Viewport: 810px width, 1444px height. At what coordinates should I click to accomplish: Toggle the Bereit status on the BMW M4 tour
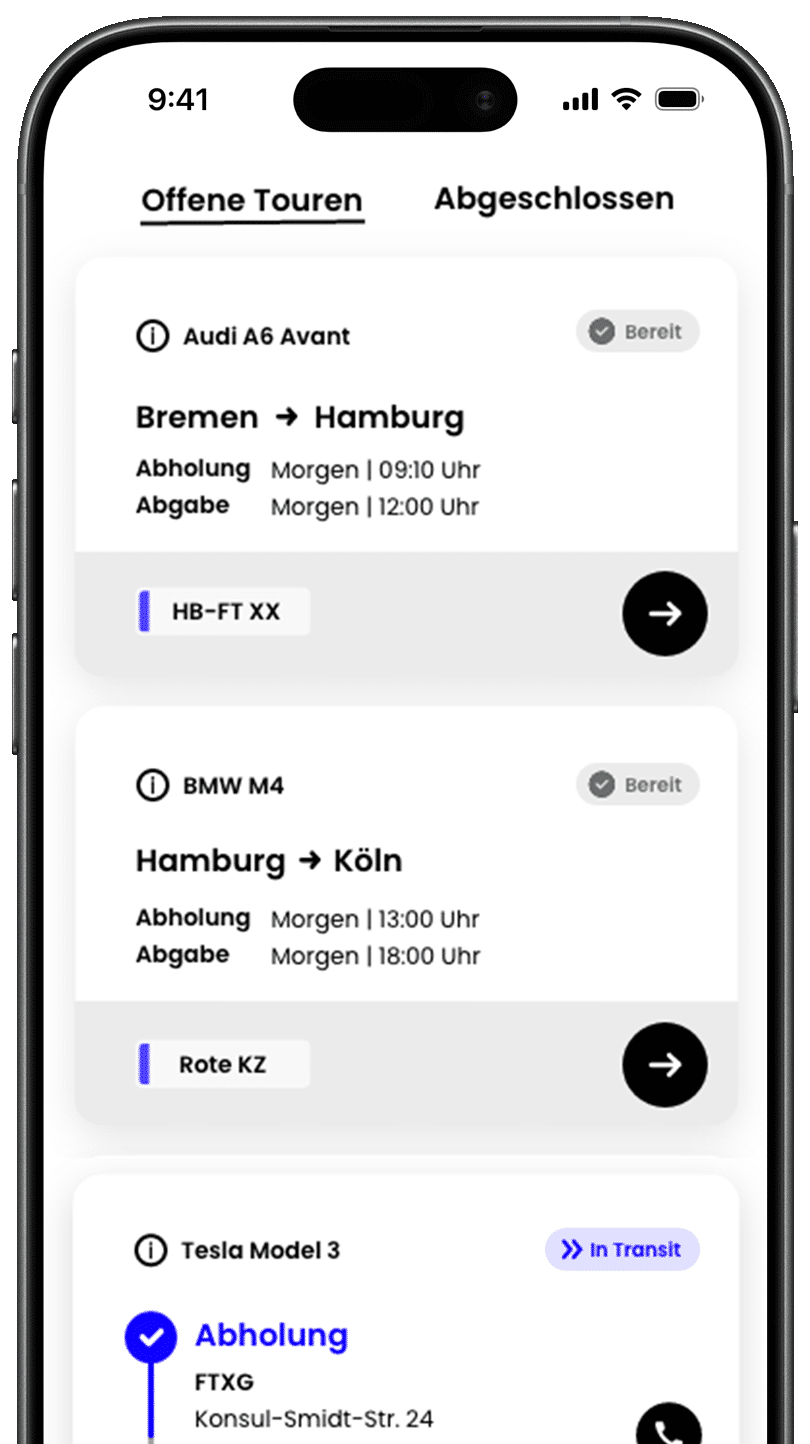coord(637,785)
